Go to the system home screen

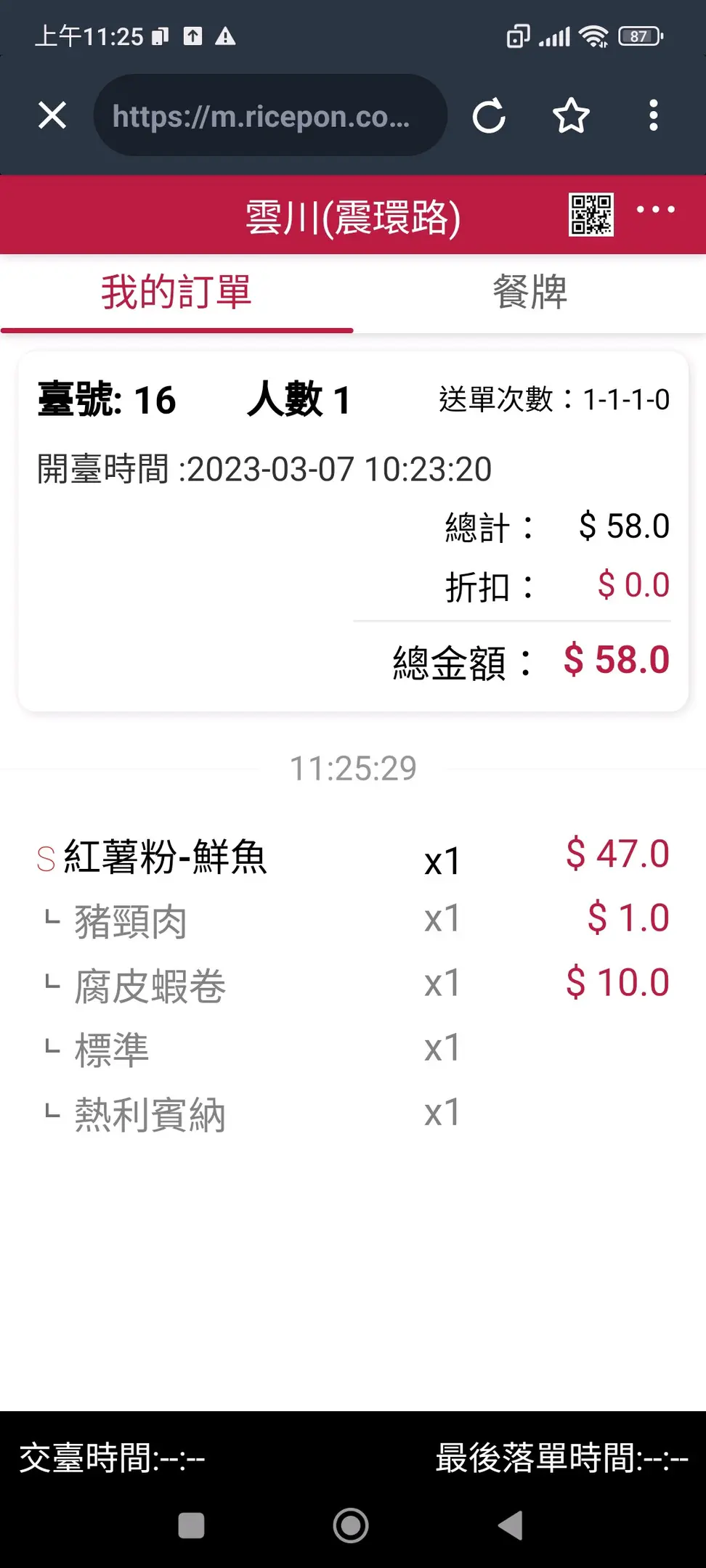pos(351,1525)
